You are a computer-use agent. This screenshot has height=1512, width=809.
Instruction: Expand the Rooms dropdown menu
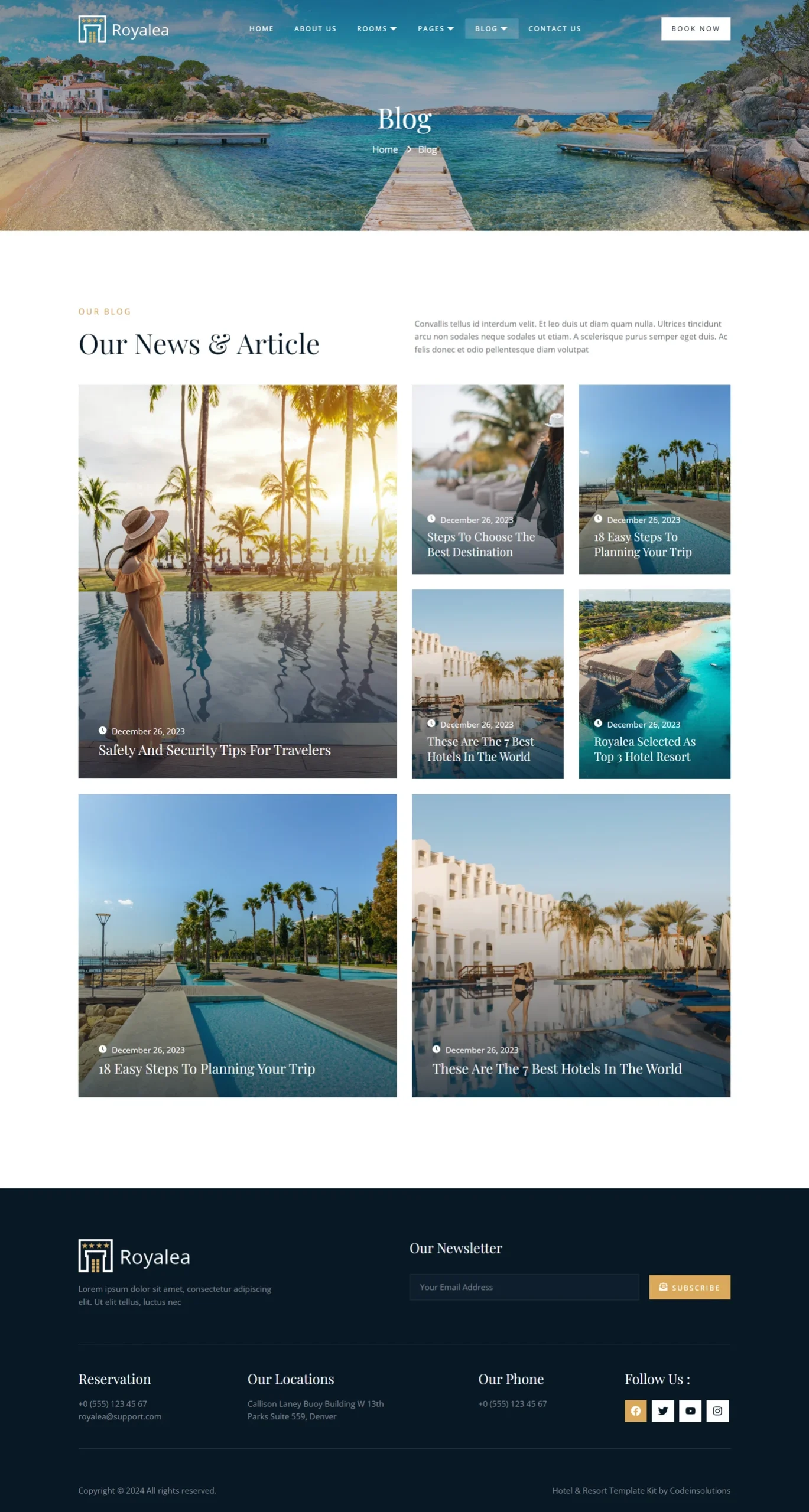[x=376, y=28]
